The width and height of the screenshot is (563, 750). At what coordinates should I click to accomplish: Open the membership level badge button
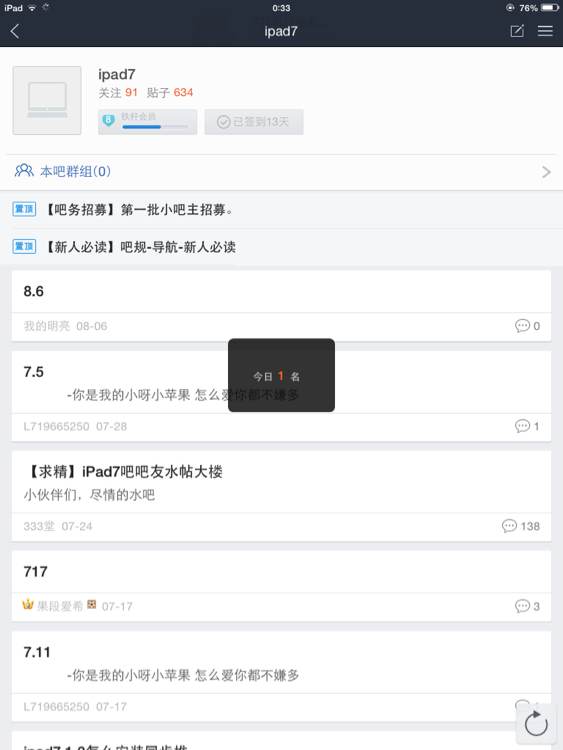(x=147, y=122)
